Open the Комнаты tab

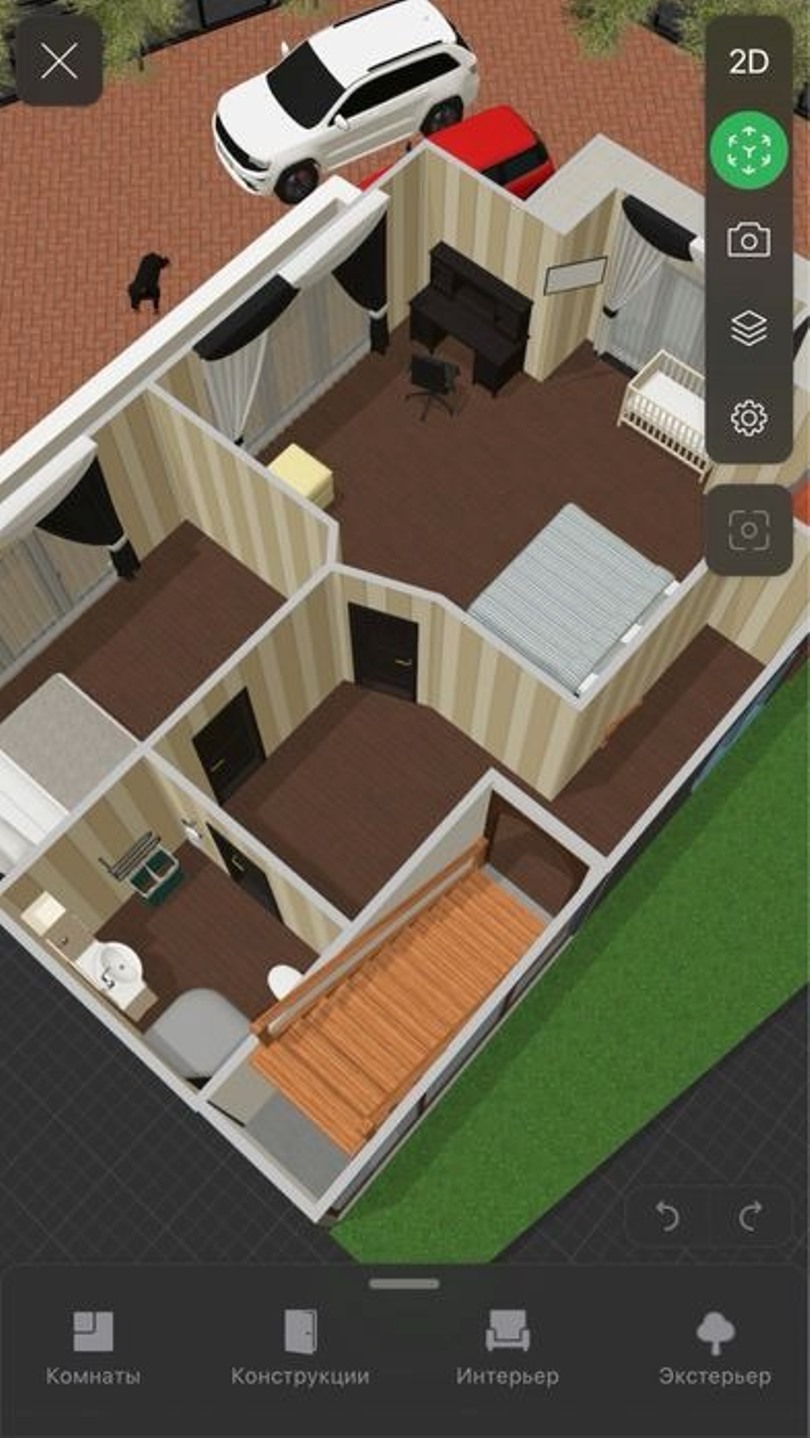pos(93,1348)
